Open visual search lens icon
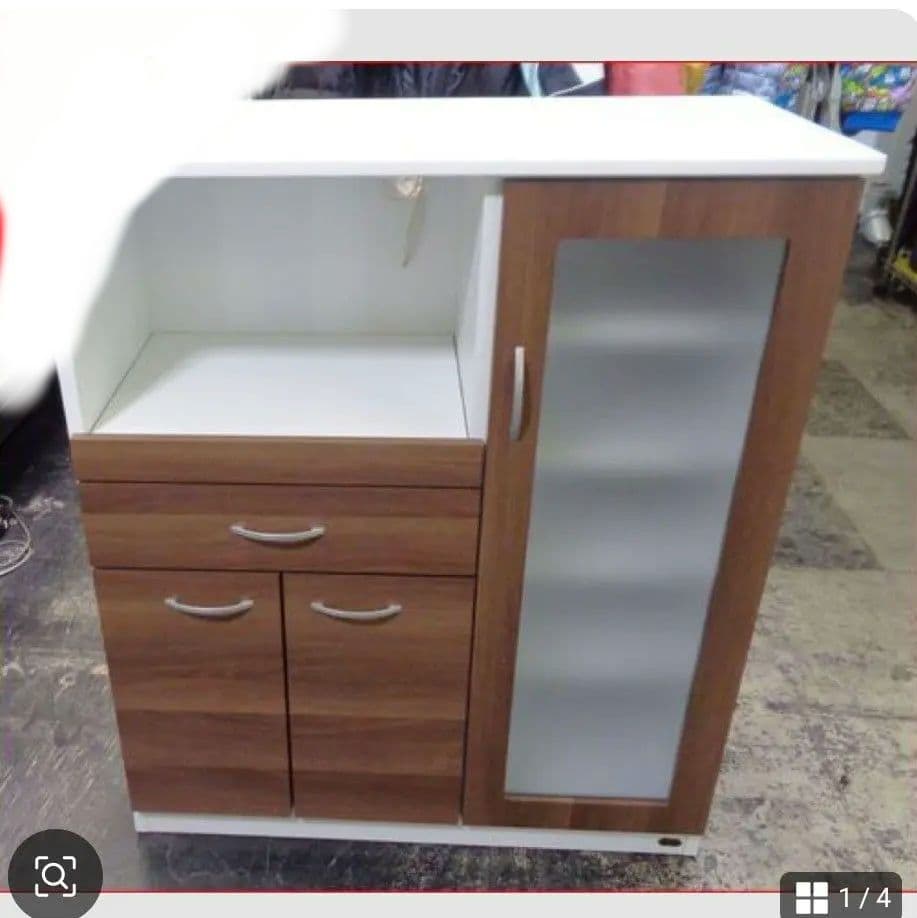 (x=55, y=876)
